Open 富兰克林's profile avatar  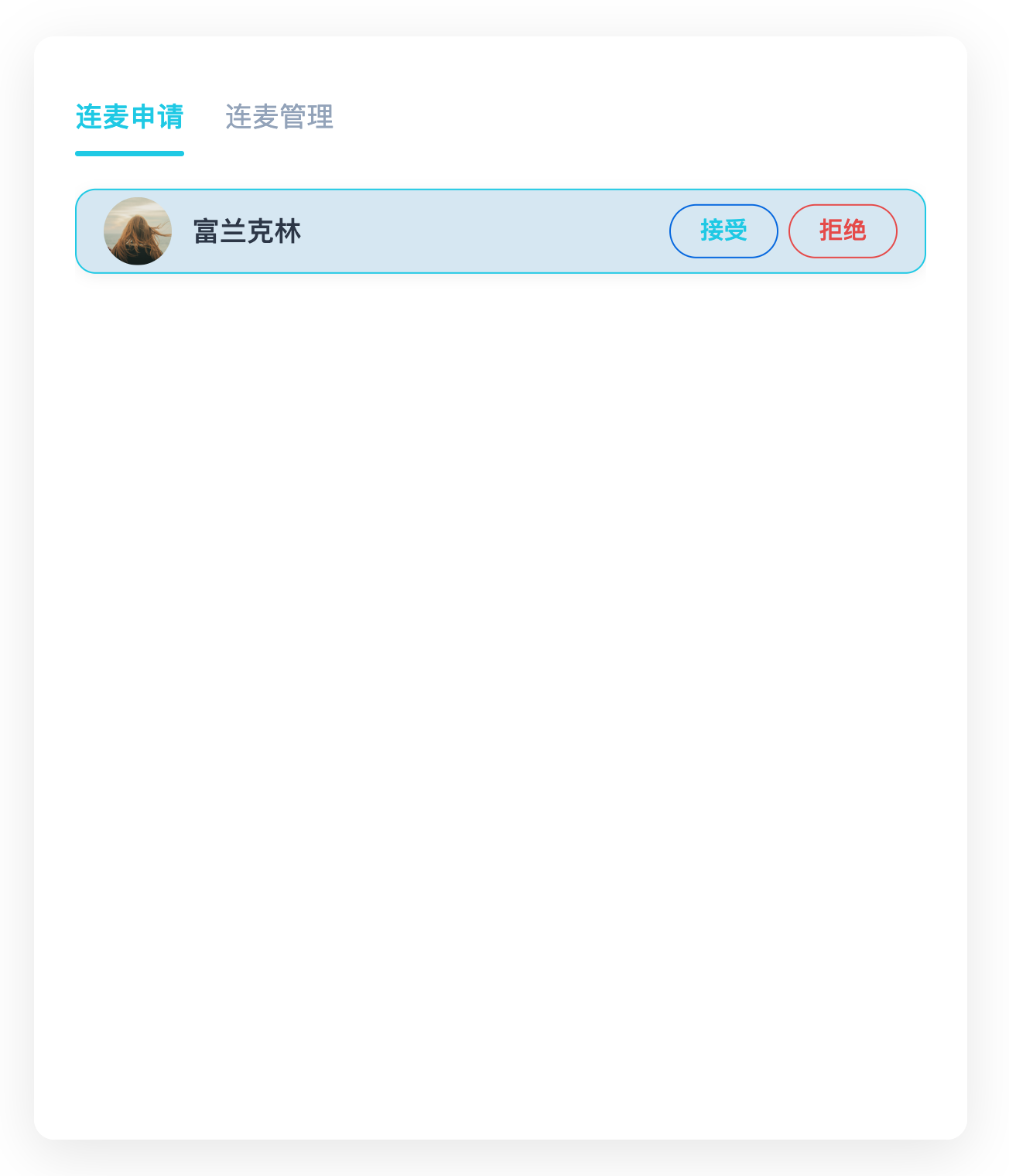pos(138,231)
